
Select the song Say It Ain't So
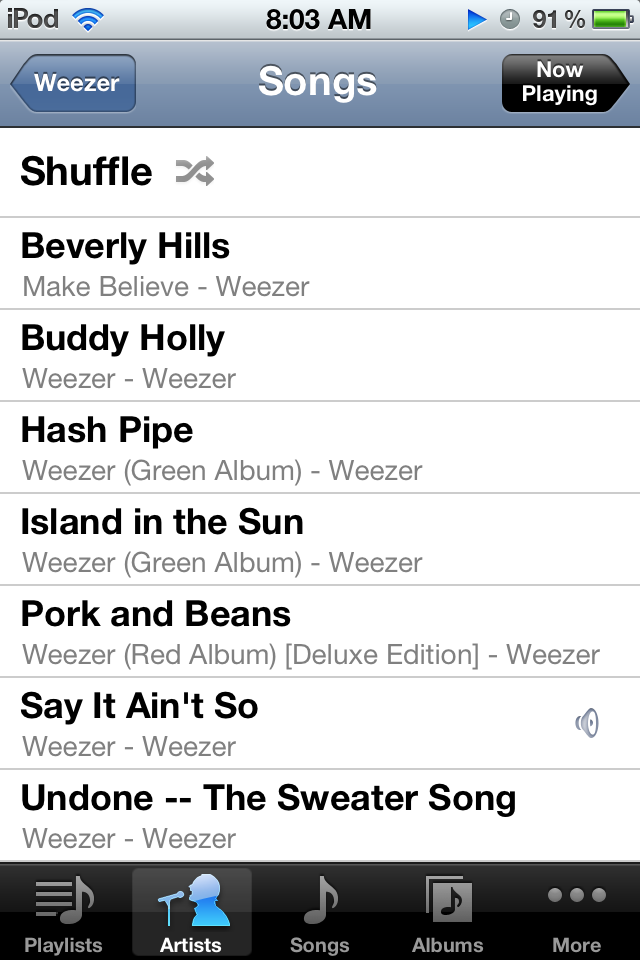click(x=320, y=723)
